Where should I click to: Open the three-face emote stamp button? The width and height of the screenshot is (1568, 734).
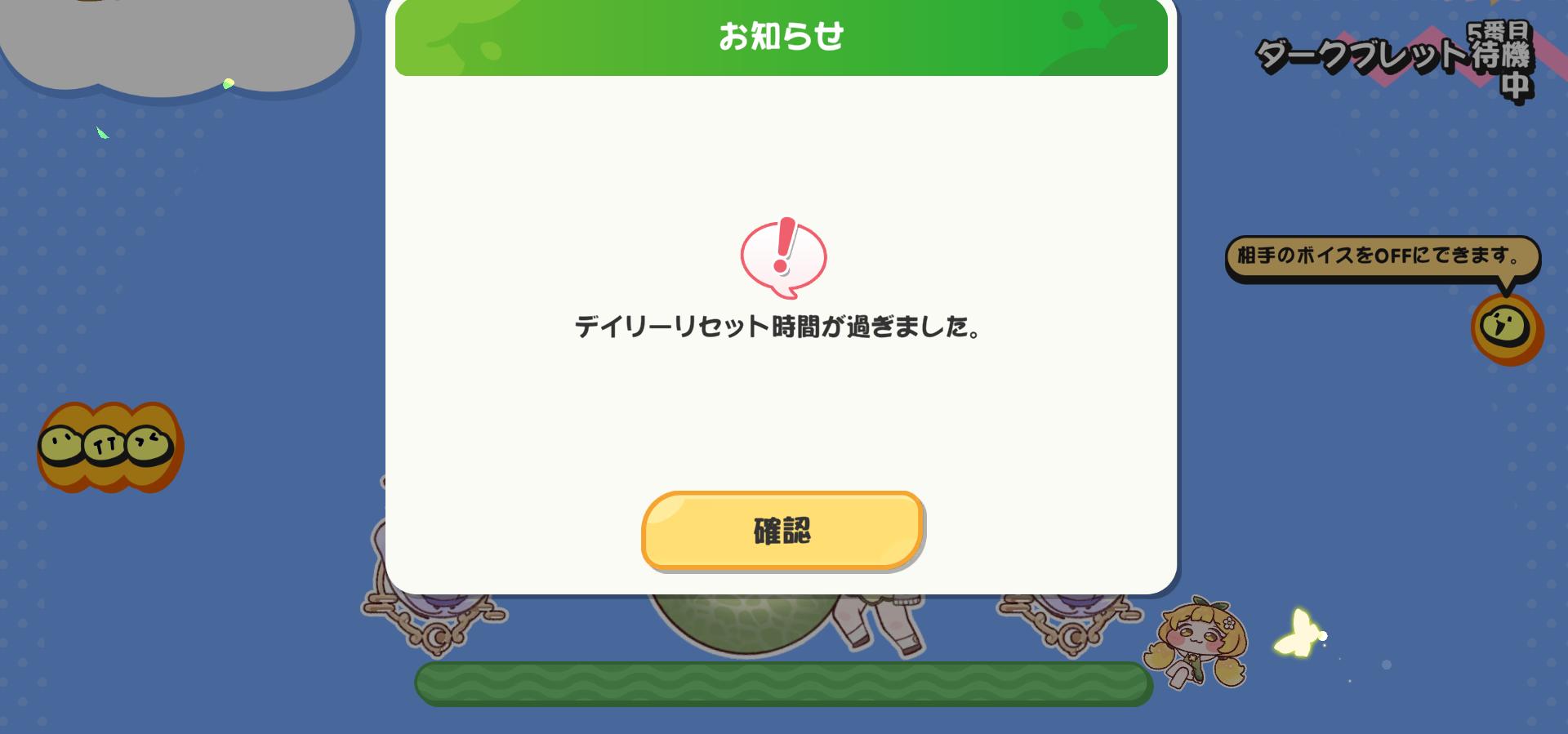coord(109,447)
